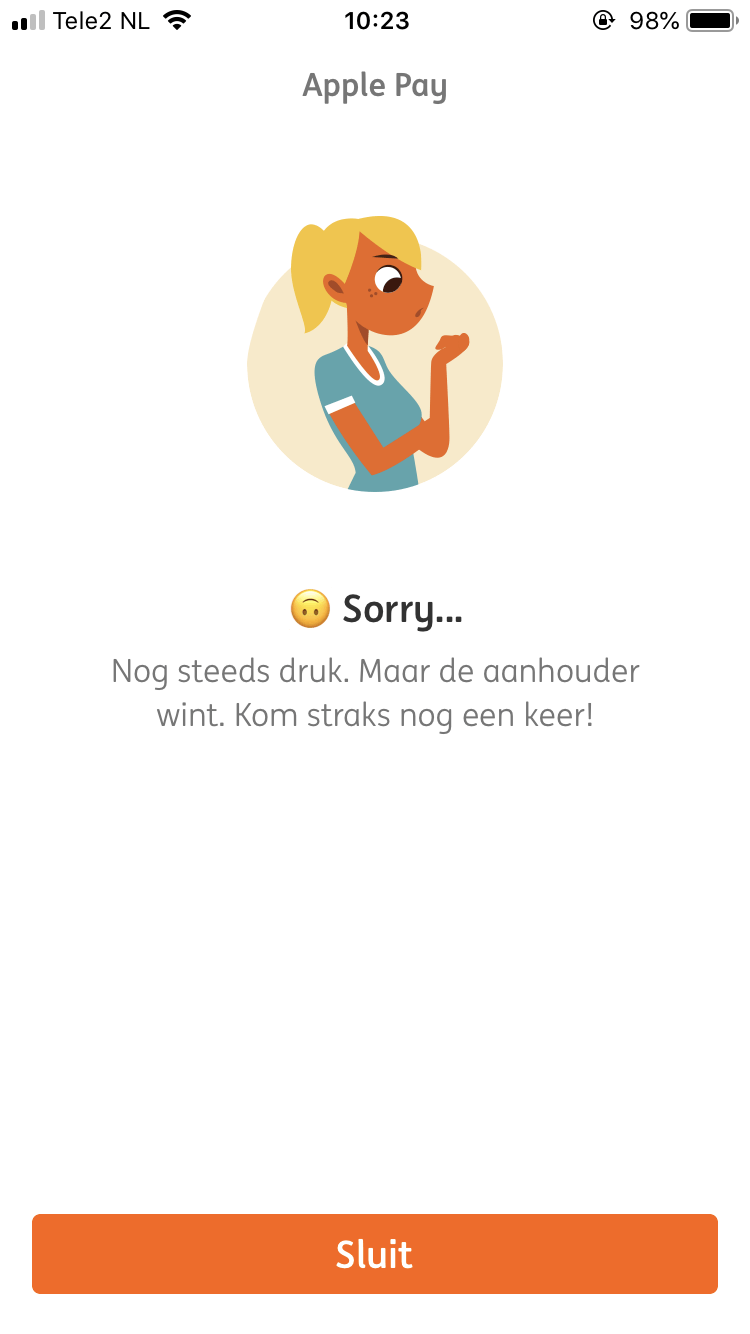Tap the orange Sluit button
This screenshot has width=750, height=1334.
(375, 1254)
